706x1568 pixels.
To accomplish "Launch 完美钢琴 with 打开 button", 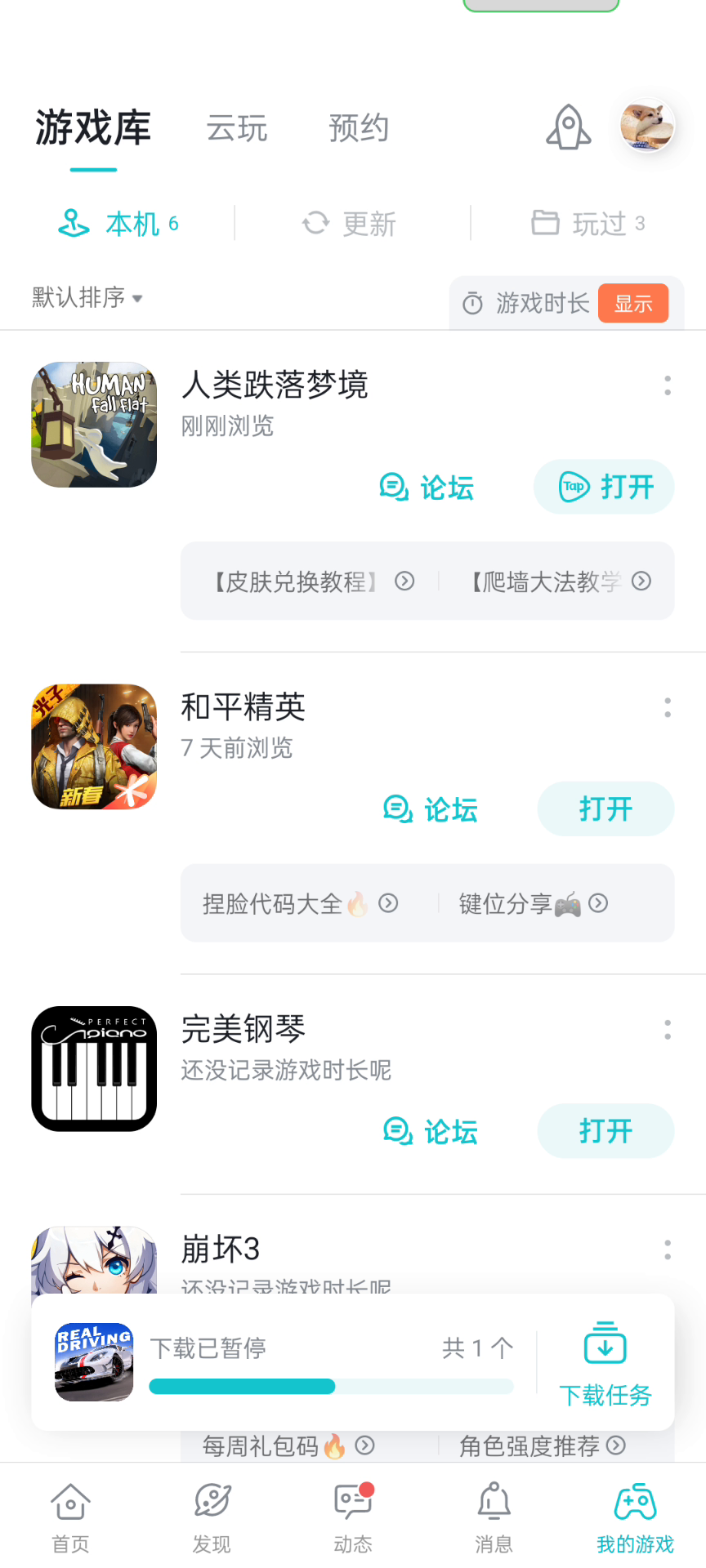I will tap(605, 1131).
